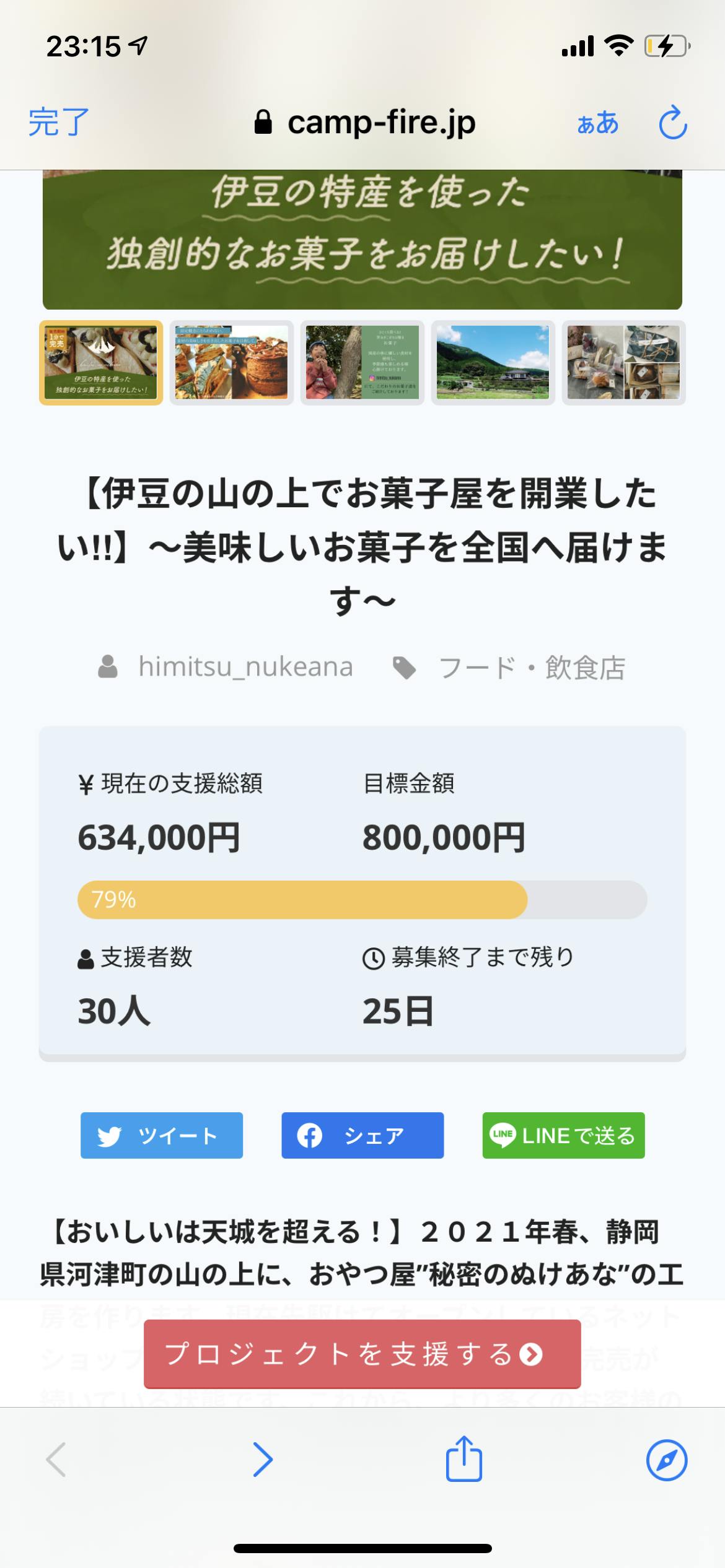725x1568 pixels.
Task: Tap プロジェクトを支援する to back the project
Action: (362, 1354)
